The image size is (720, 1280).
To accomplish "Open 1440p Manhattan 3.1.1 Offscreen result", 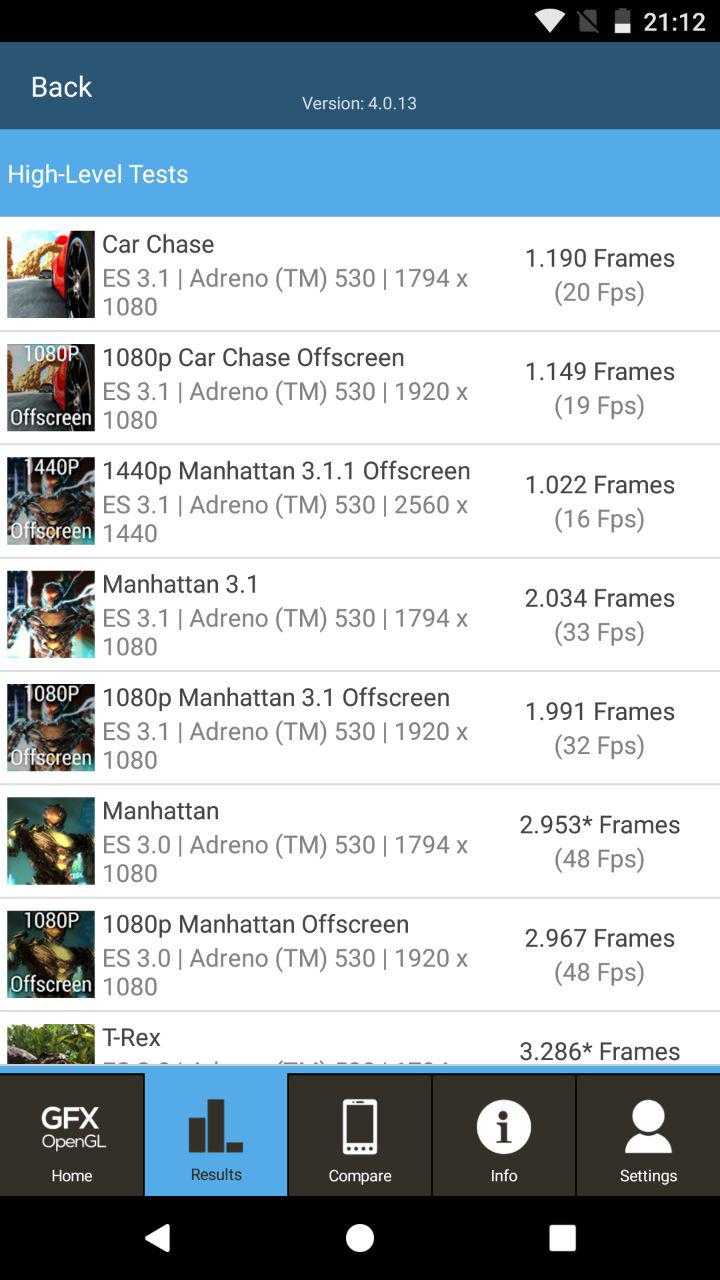I will (360, 501).
